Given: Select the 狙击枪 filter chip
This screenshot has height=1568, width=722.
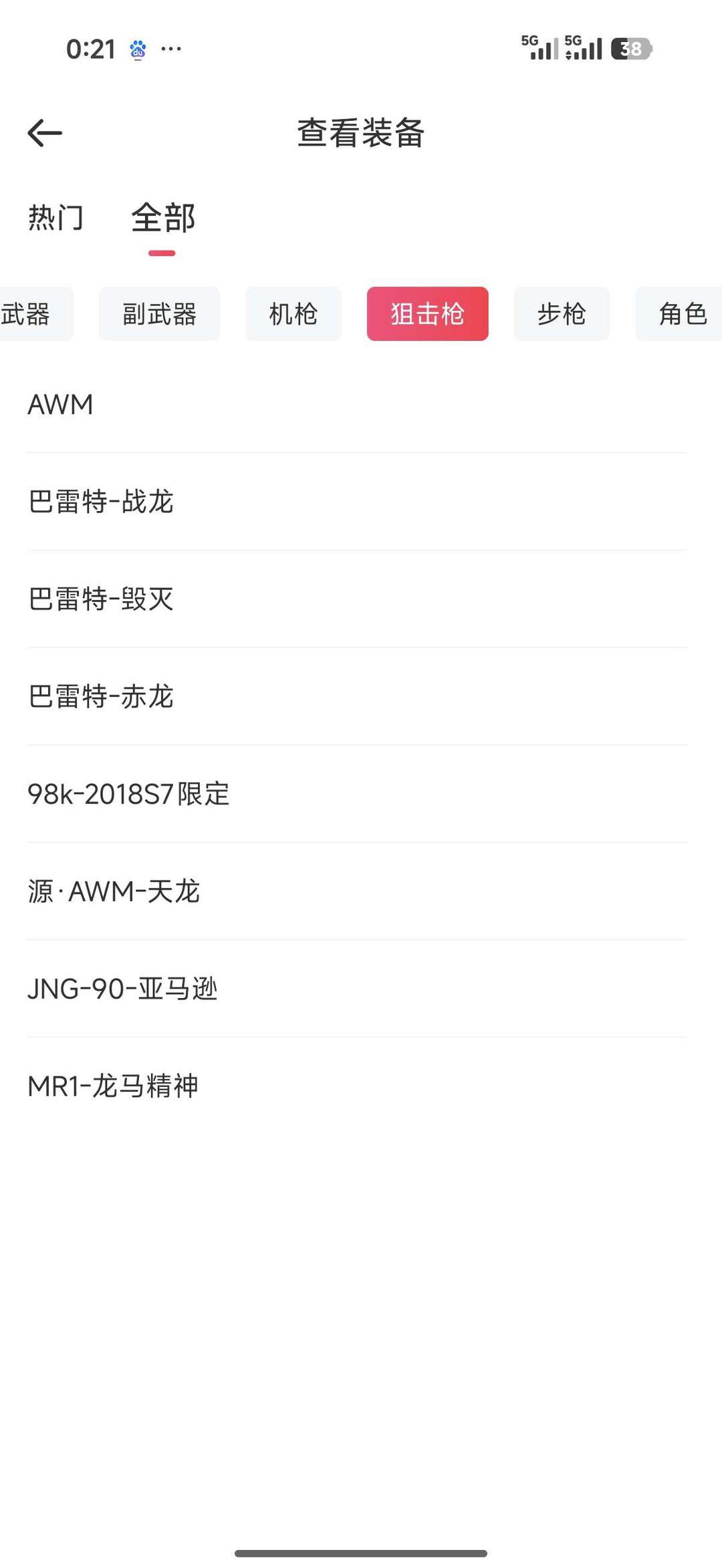Looking at the screenshot, I should pos(427,314).
